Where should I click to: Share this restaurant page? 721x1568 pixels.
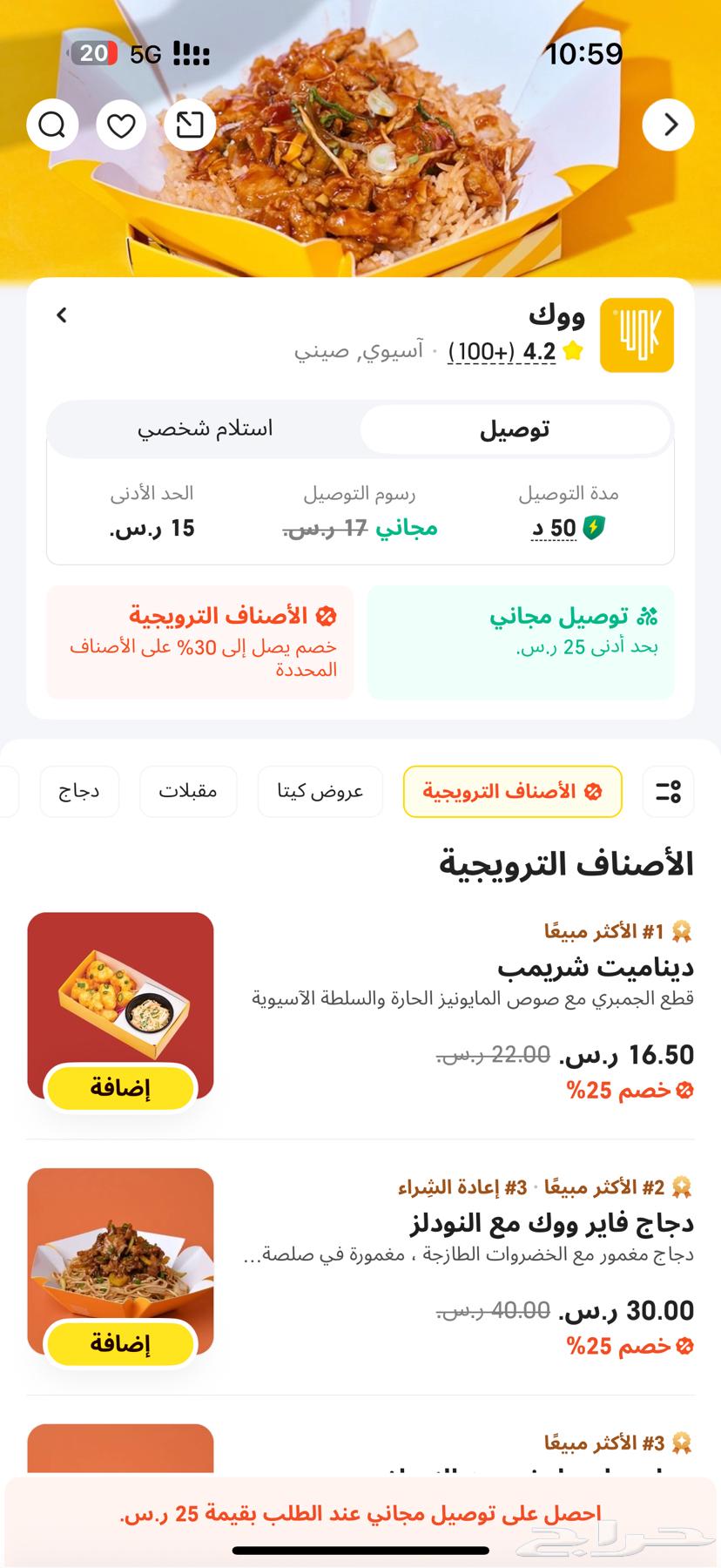point(190,125)
